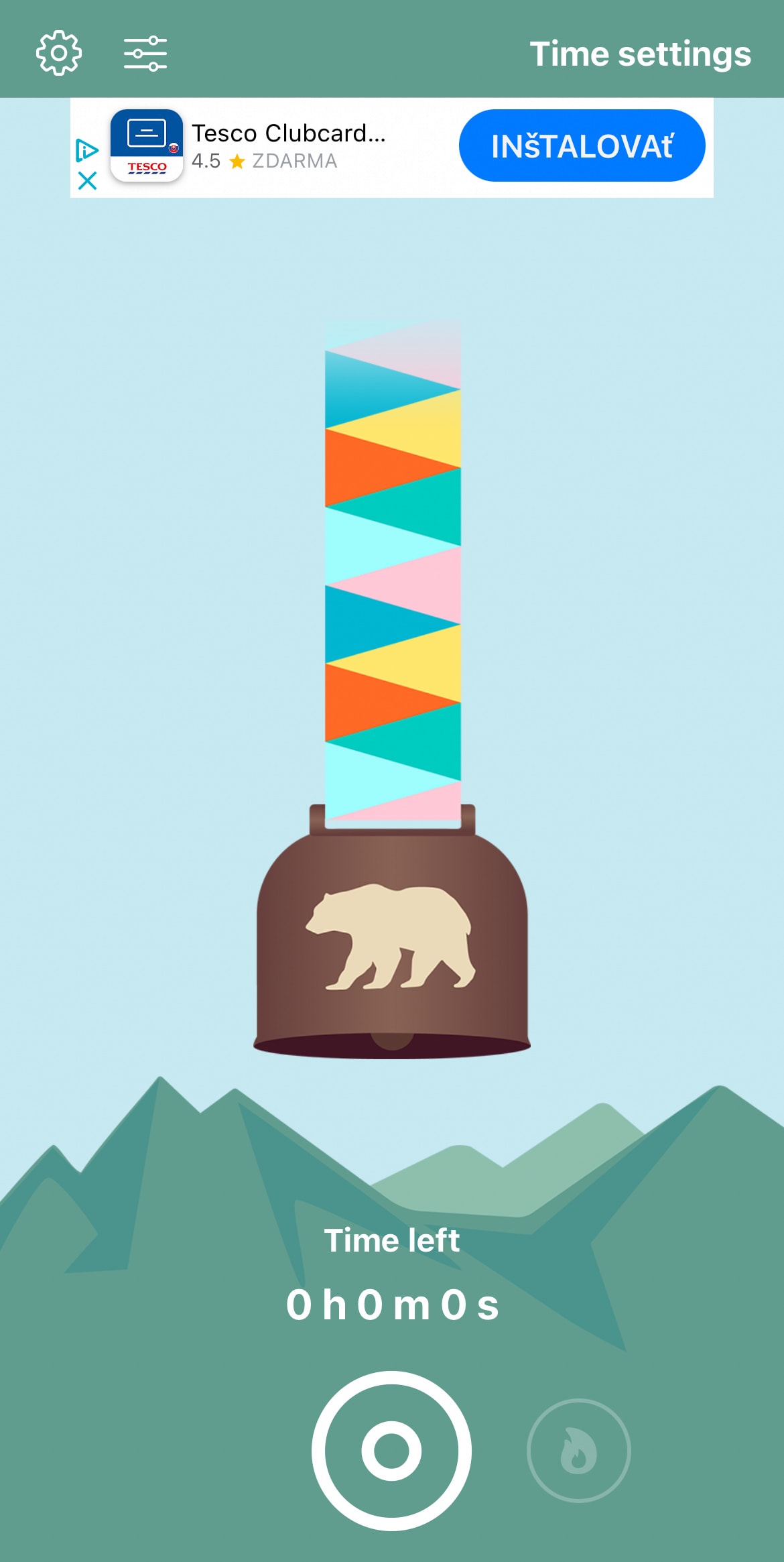Open Time settings
The image size is (784, 1562).
(640, 54)
